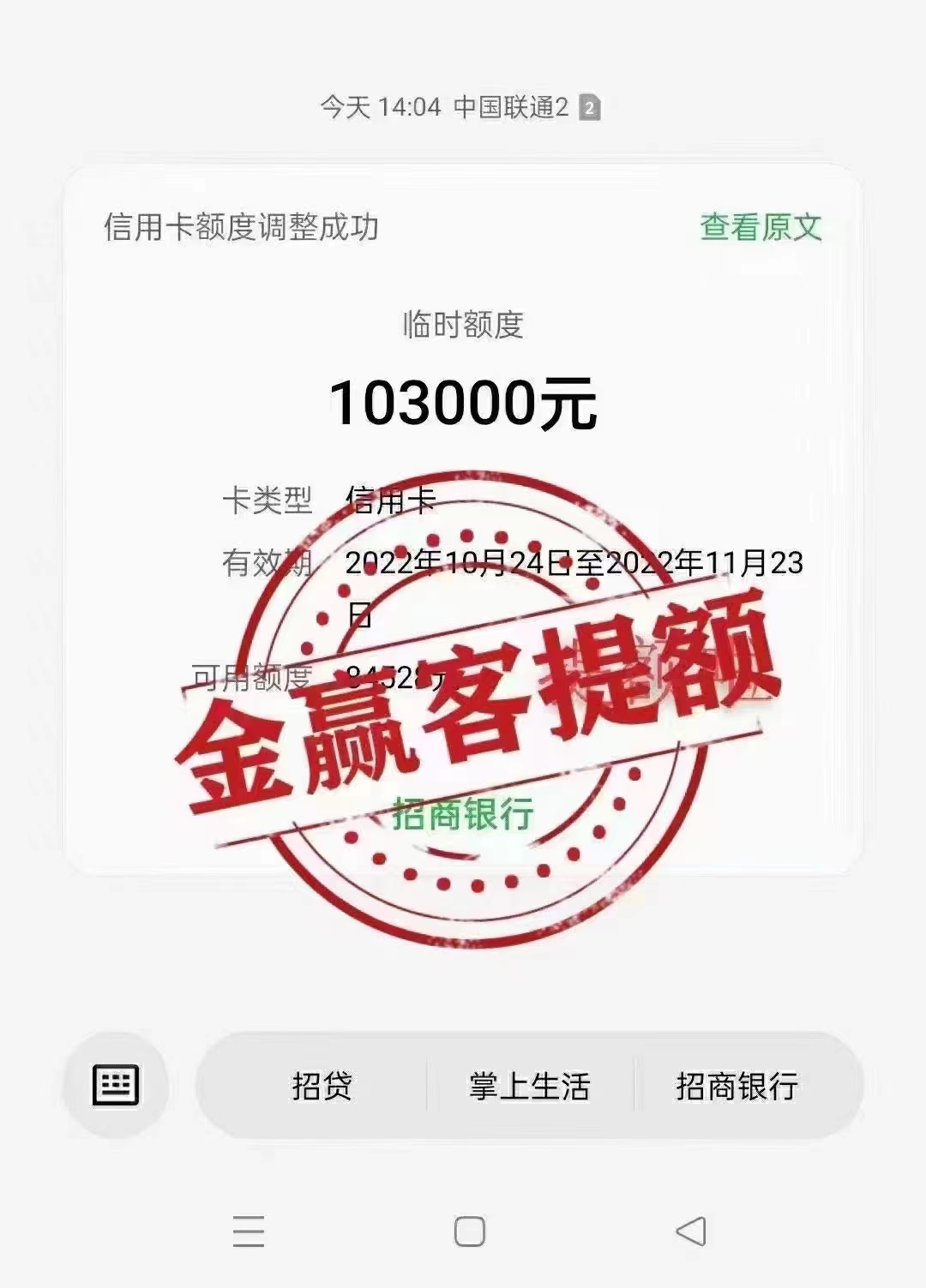Tap the 招商银行 menu in bottom bar

737,1086
